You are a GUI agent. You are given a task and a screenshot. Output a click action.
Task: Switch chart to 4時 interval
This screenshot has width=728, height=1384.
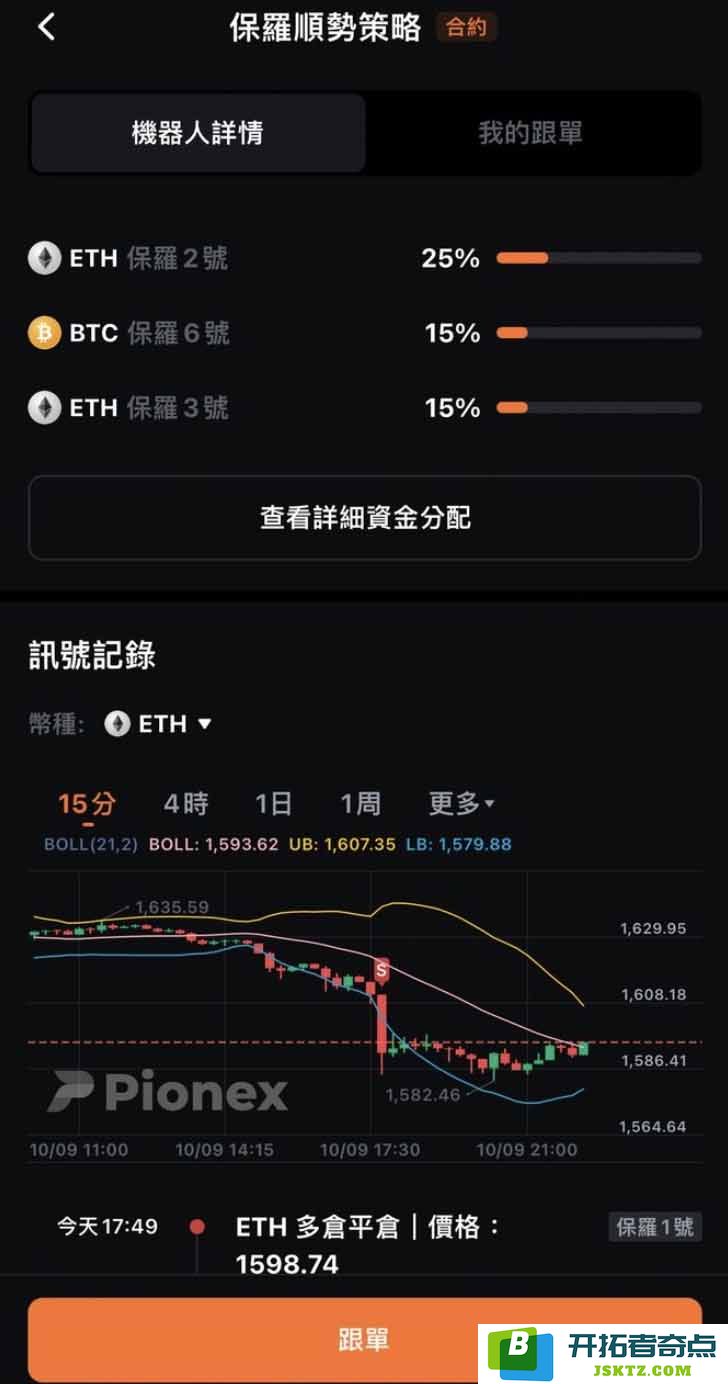click(x=186, y=803)
